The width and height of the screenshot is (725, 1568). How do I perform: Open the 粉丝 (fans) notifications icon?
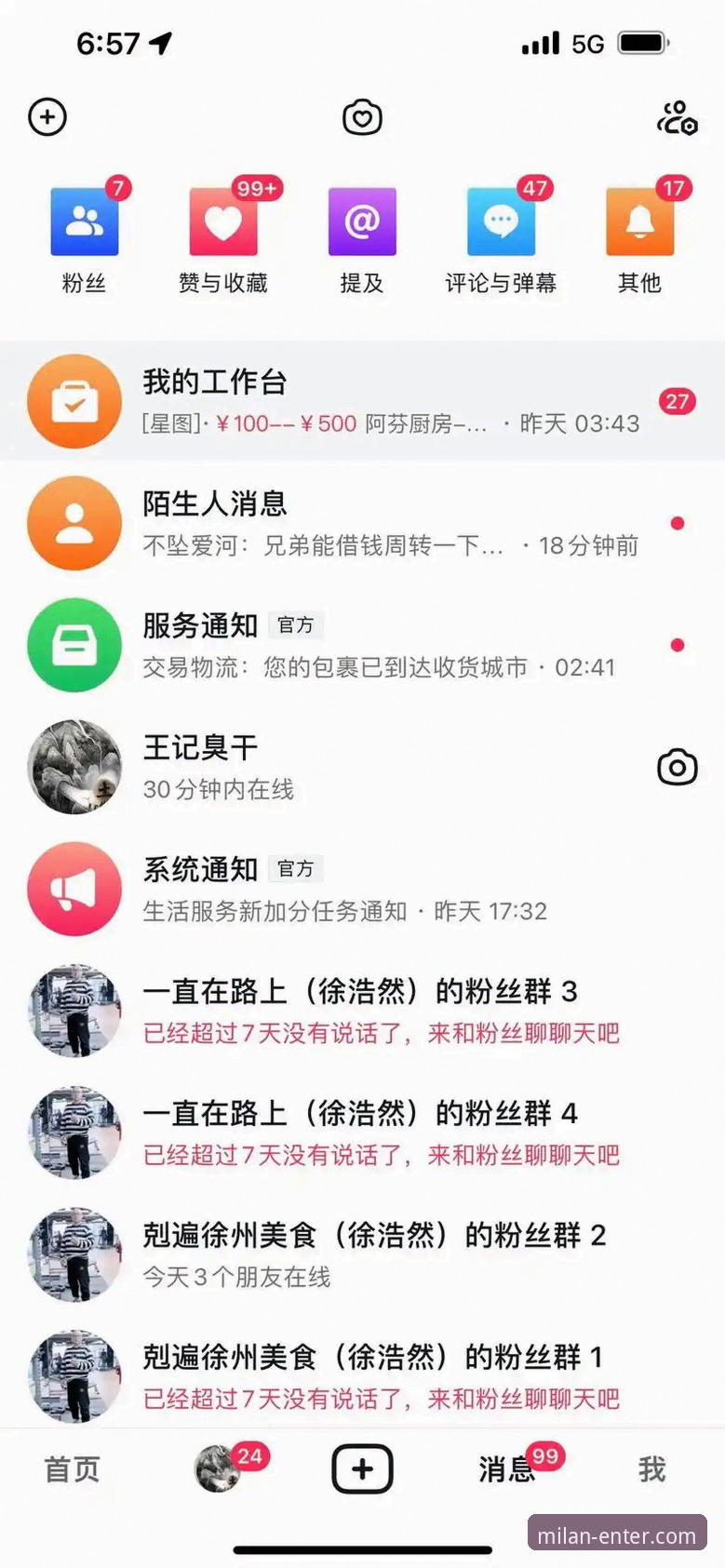(x=85, y=221)
